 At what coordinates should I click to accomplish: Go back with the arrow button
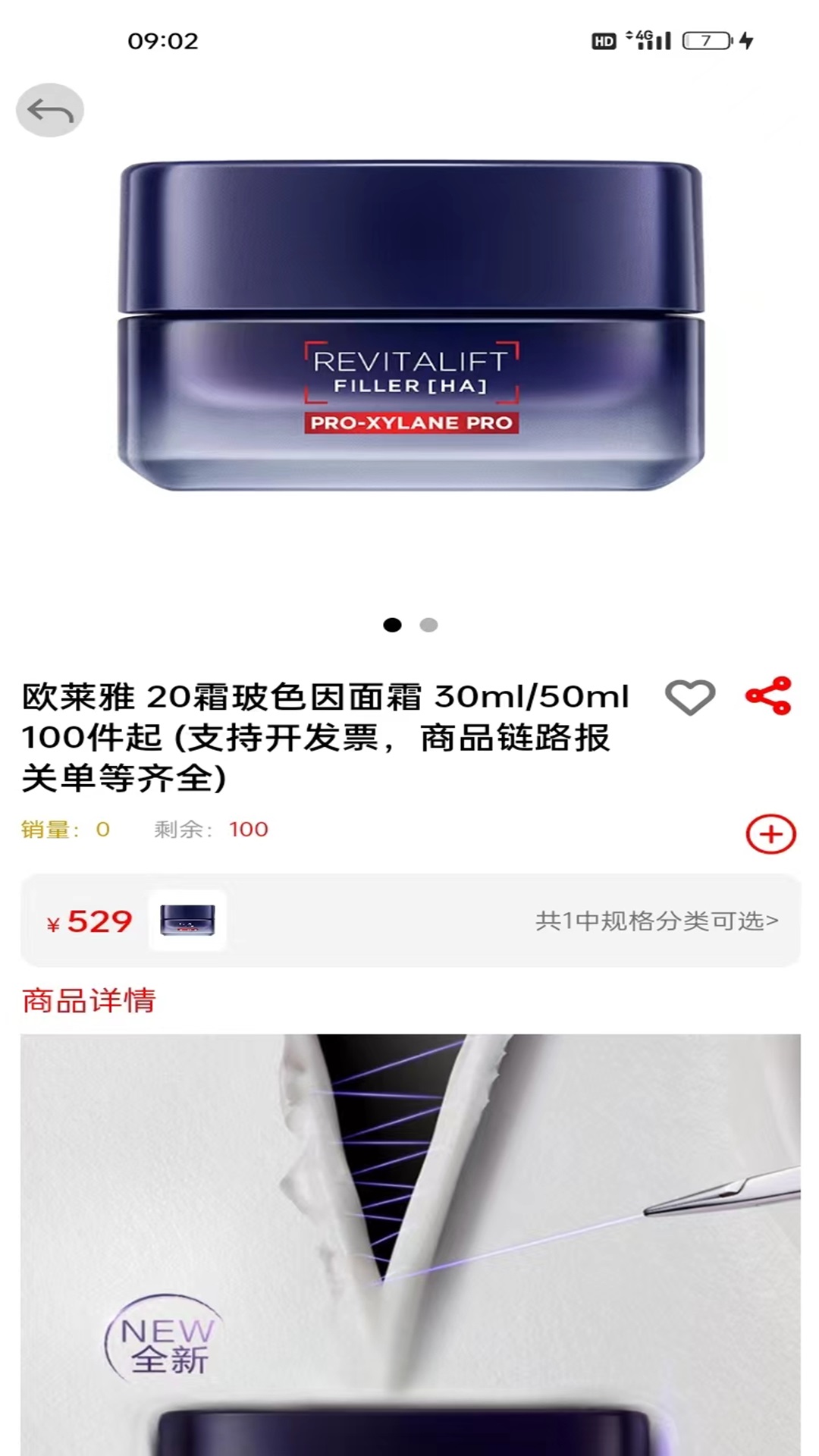50,111
